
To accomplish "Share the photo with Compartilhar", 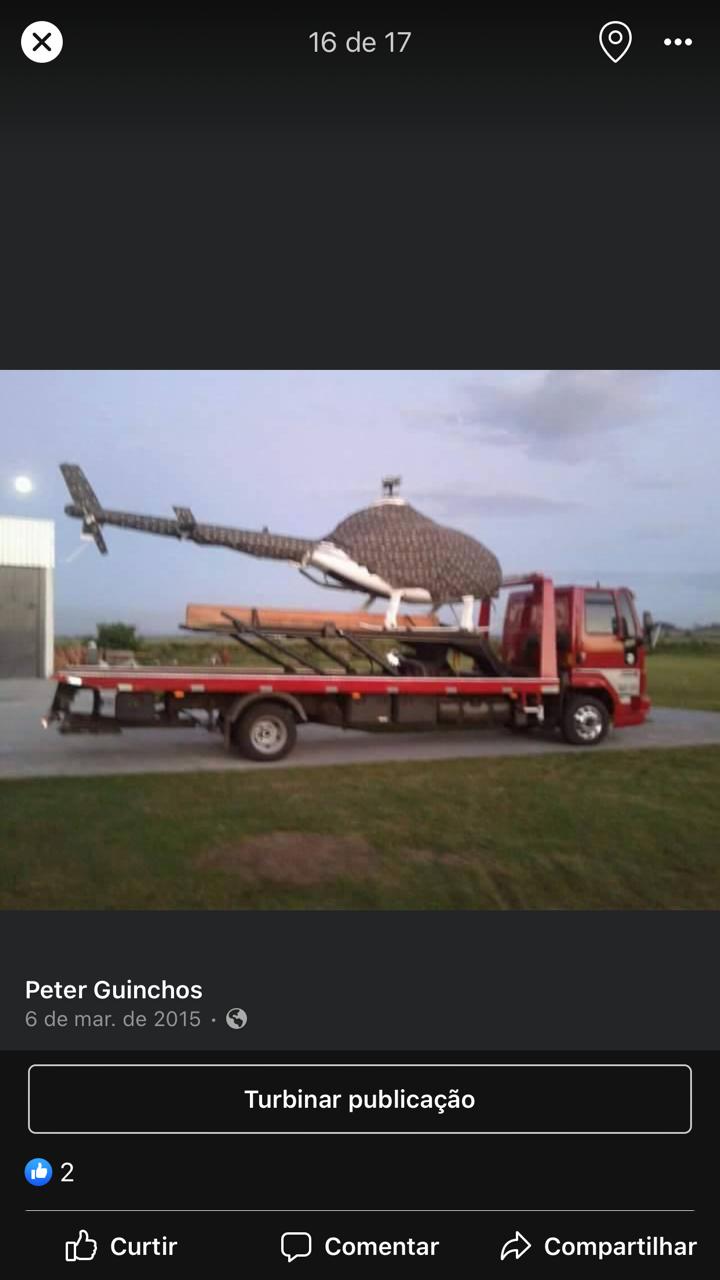I will pos(598,1246).
